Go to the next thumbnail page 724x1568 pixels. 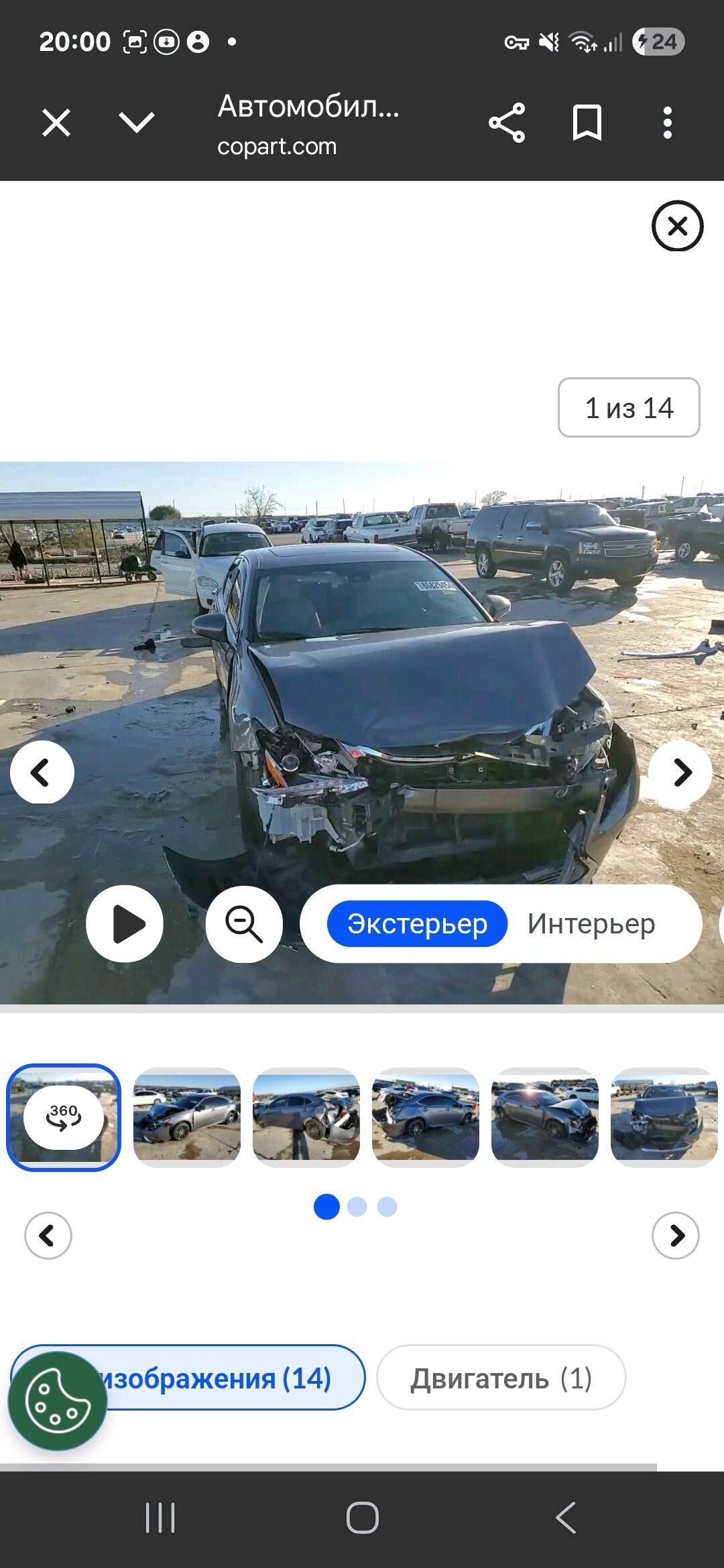click(x=676, y=1235)
